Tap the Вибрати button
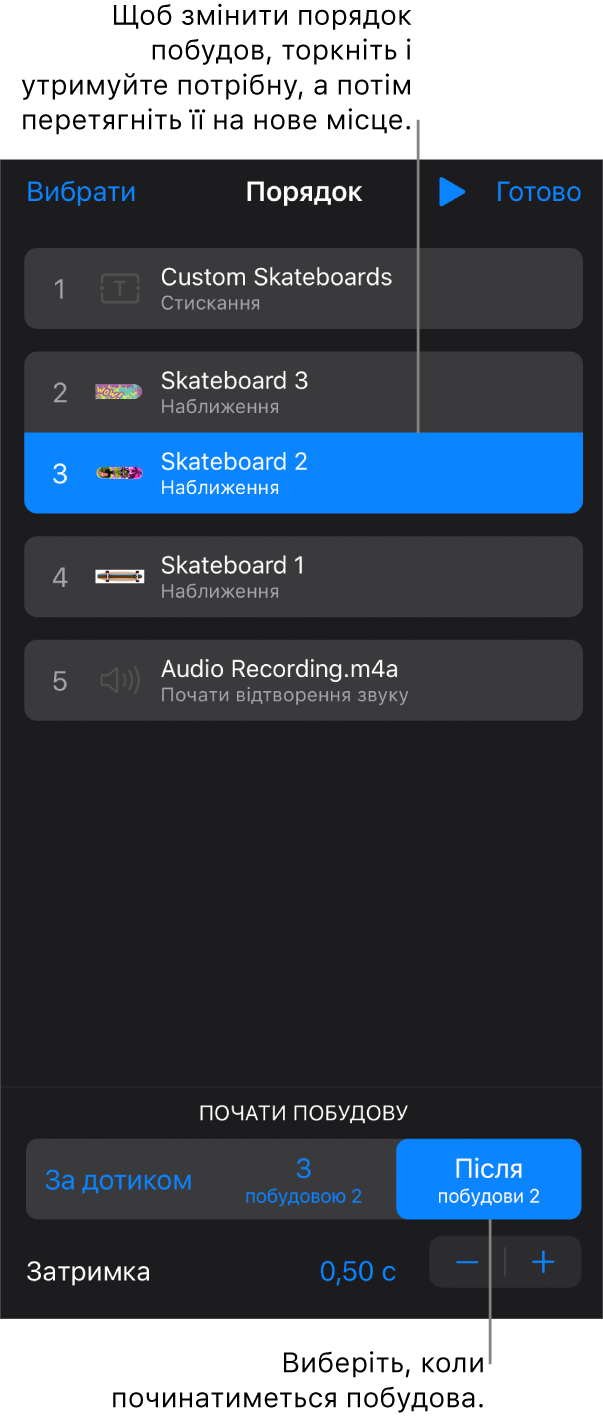This screenshot has width=603, height=1420. [x=81, y=192]
